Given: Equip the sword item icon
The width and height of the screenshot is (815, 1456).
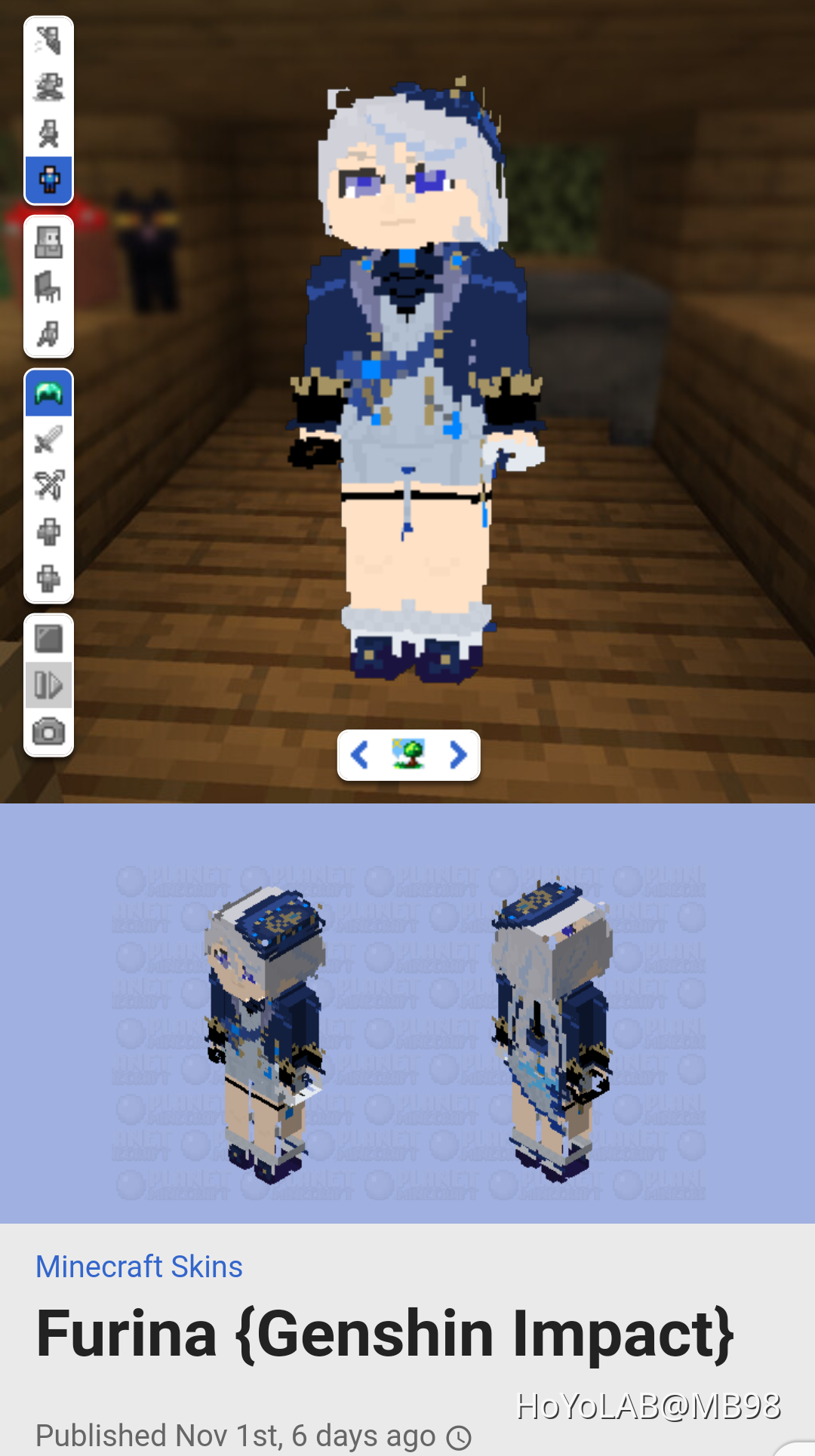Looking at the screenshot, I should (x=48, y=440).
